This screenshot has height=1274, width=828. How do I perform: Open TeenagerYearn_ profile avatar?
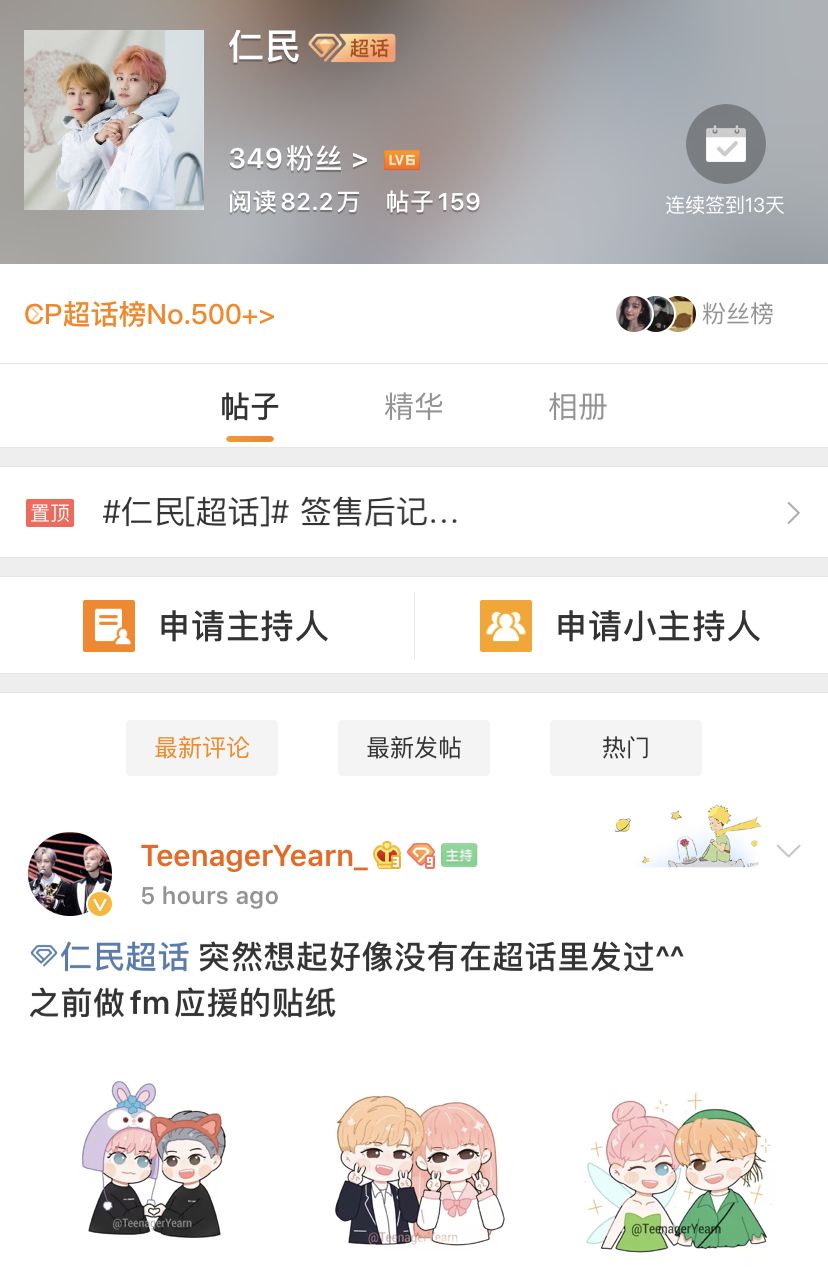(x=69, y=873)
